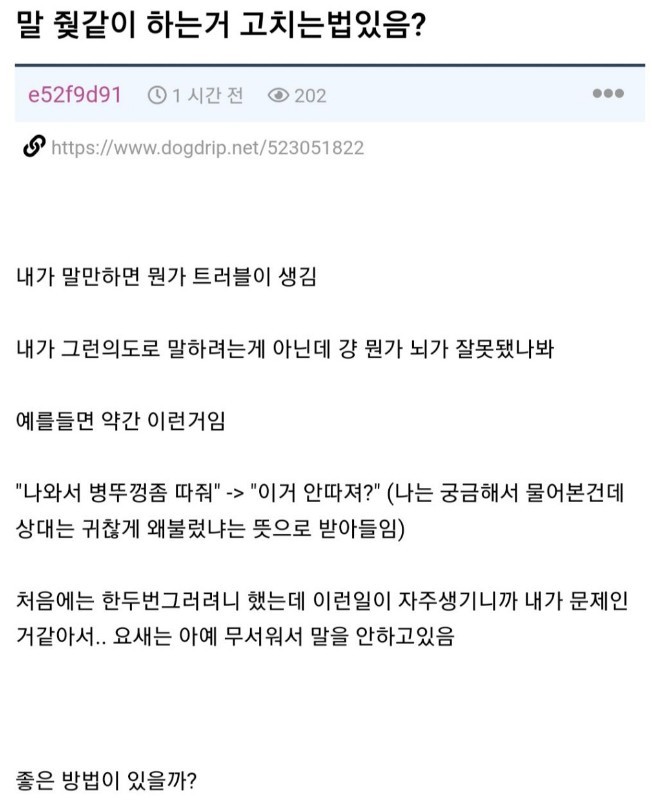The image size is (652, 807).
Task: Open author profile e52f9d91
Action: (75, 95)
